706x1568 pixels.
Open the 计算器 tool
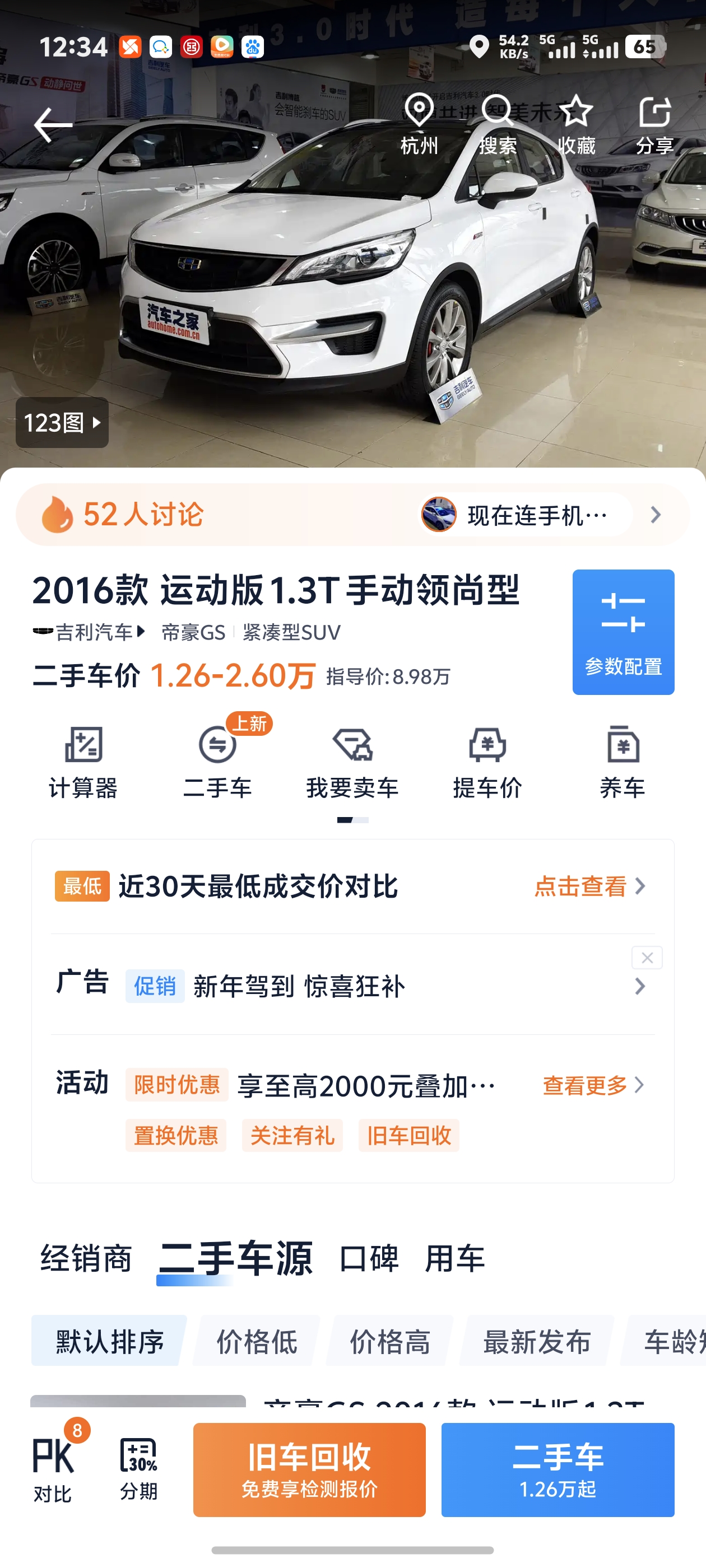tap(83, 762)
